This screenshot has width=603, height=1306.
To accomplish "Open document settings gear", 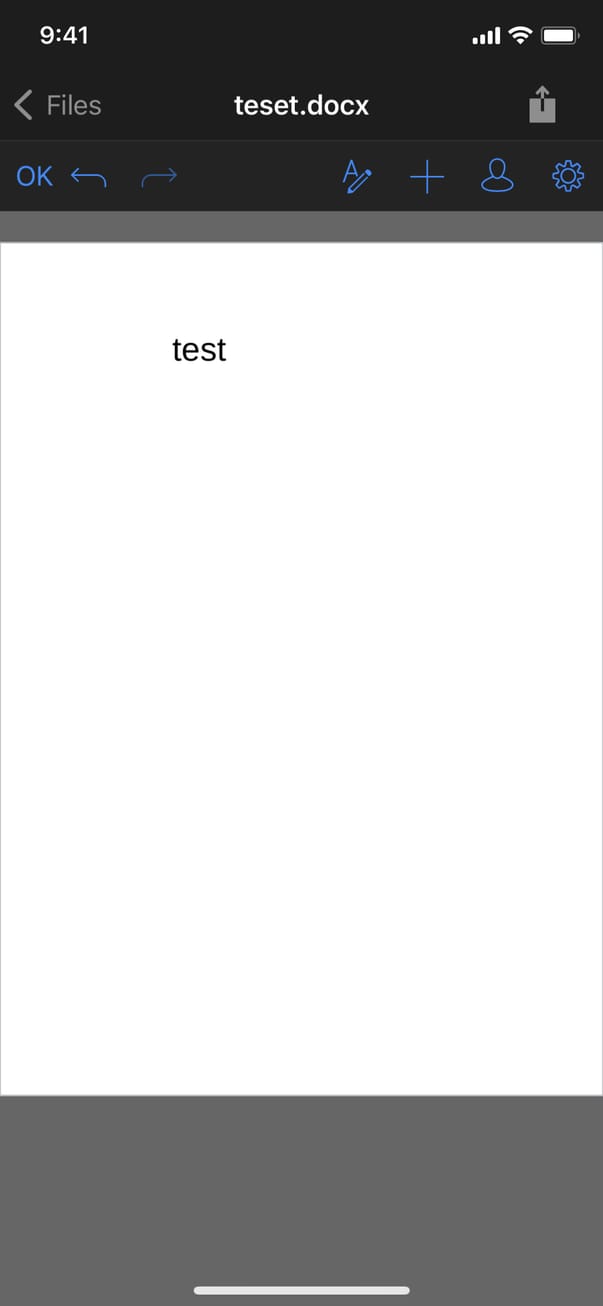I will (x=567, y=177).
